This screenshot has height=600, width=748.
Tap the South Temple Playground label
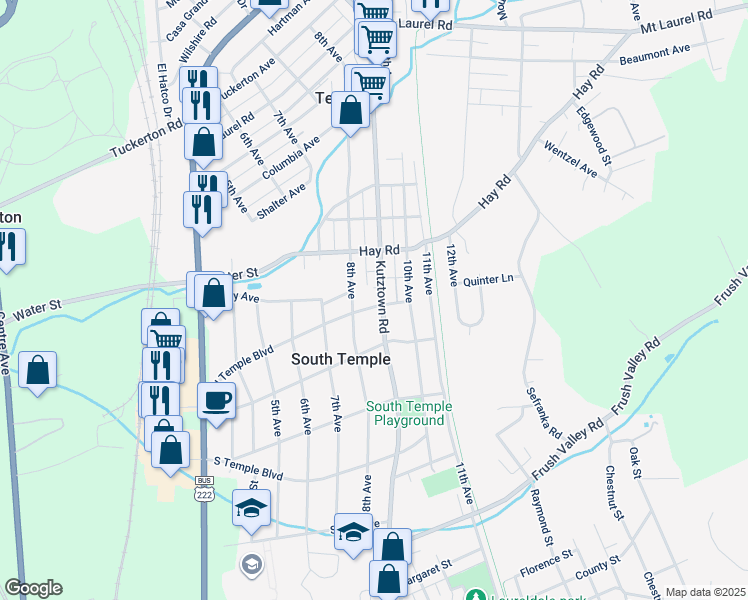point(409,414)
